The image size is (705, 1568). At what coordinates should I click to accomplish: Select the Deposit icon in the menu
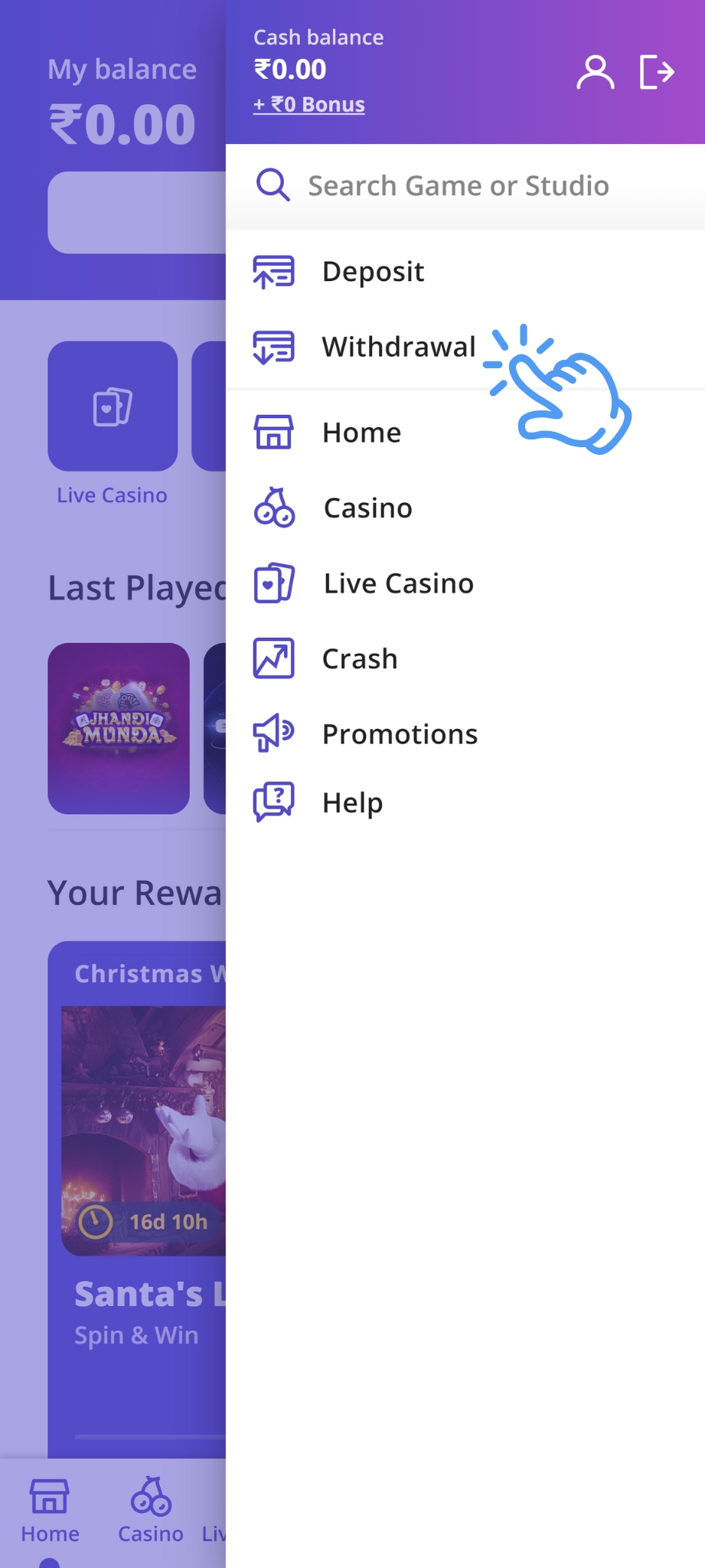(x=273, y=271)
